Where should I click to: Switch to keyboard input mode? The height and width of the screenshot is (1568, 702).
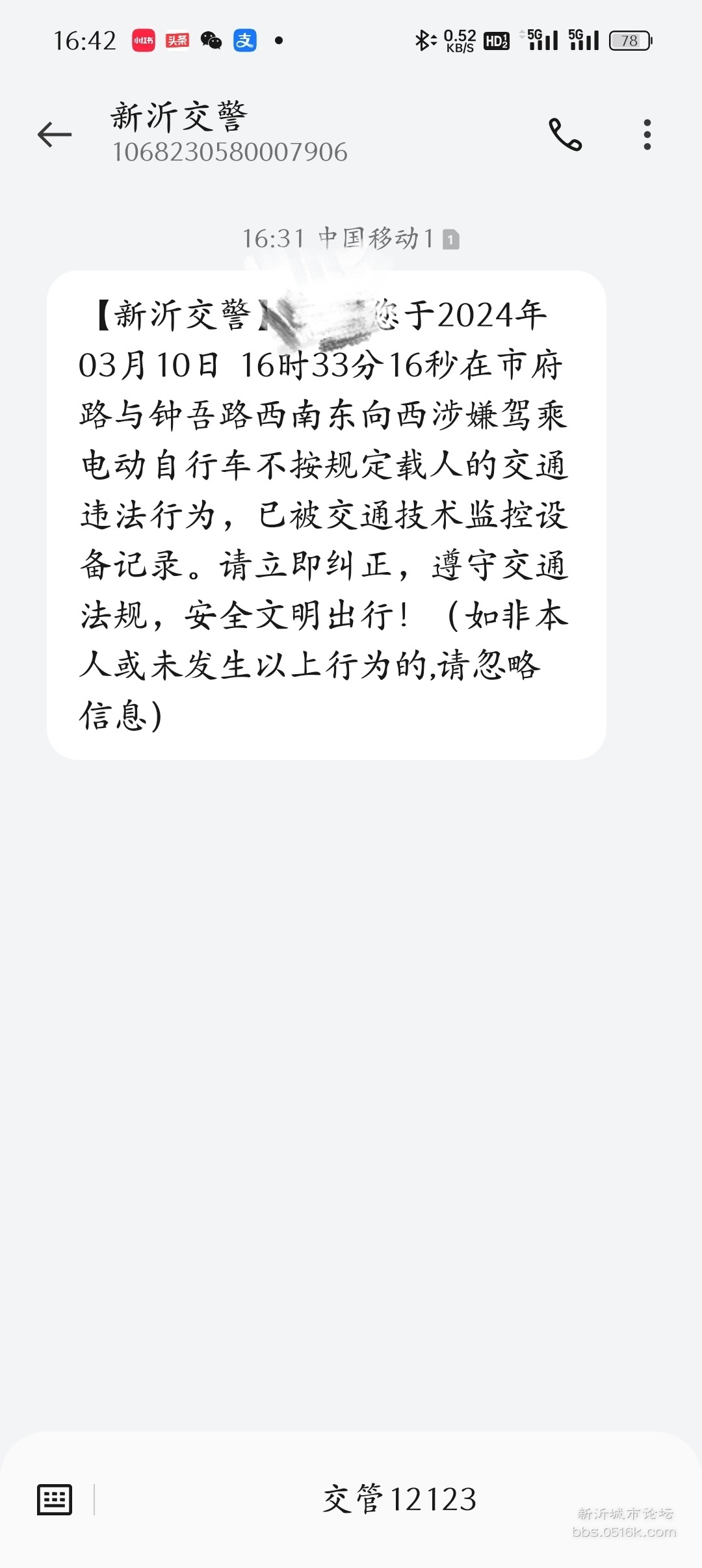[x=55, y=1500]
